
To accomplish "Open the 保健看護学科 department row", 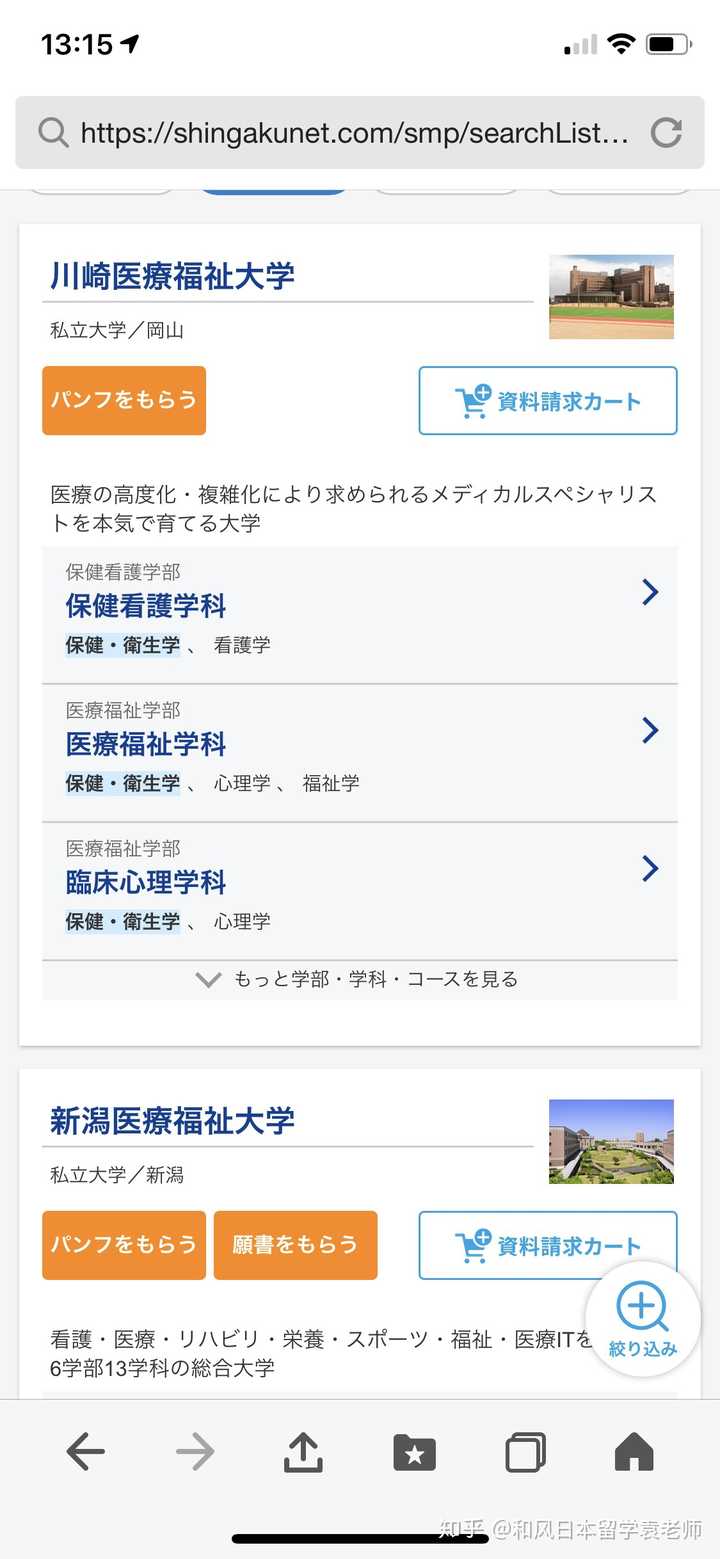I will click(360, 615).
